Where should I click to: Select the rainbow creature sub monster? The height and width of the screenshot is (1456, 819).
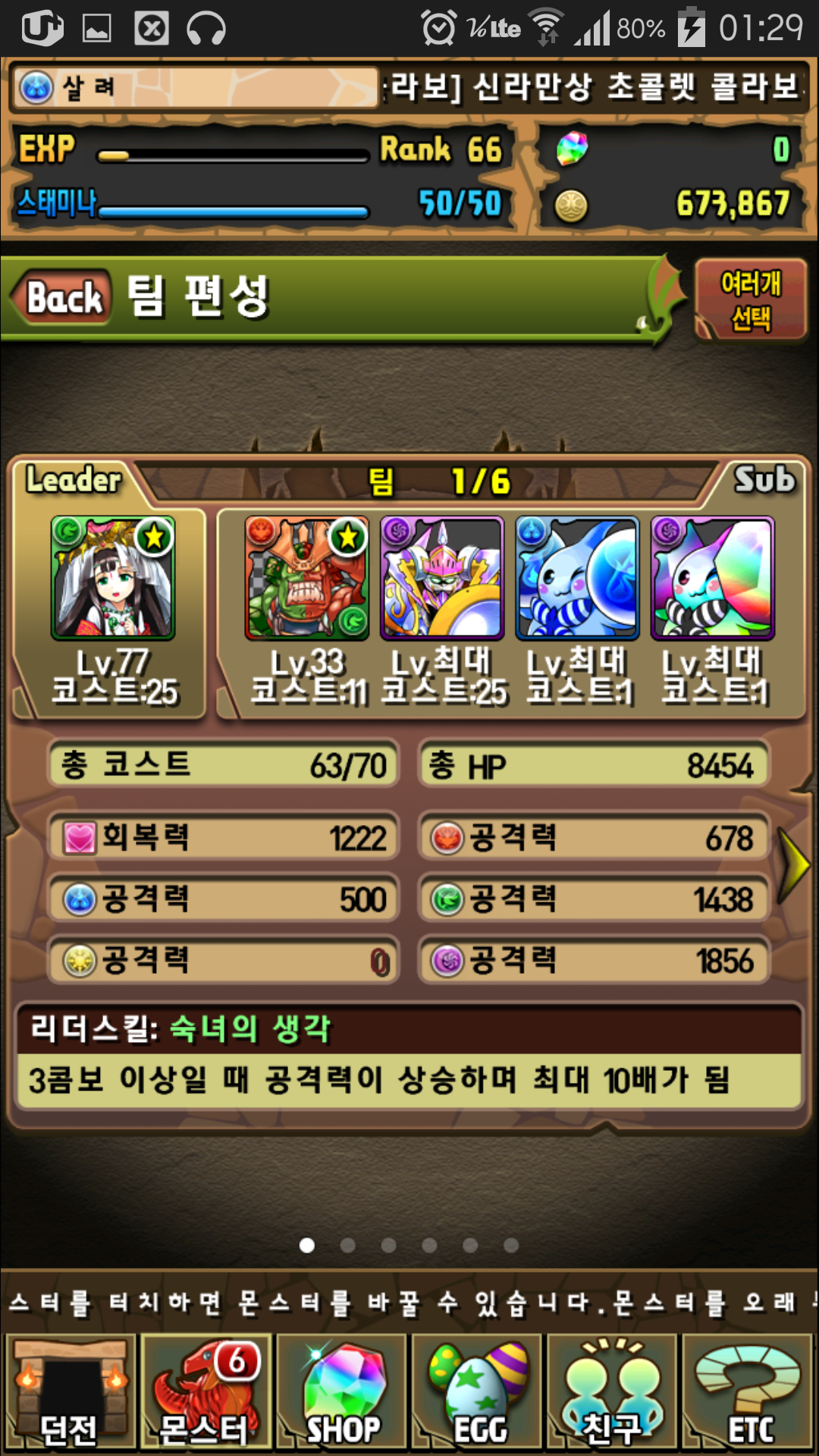[x=712, y=579]
